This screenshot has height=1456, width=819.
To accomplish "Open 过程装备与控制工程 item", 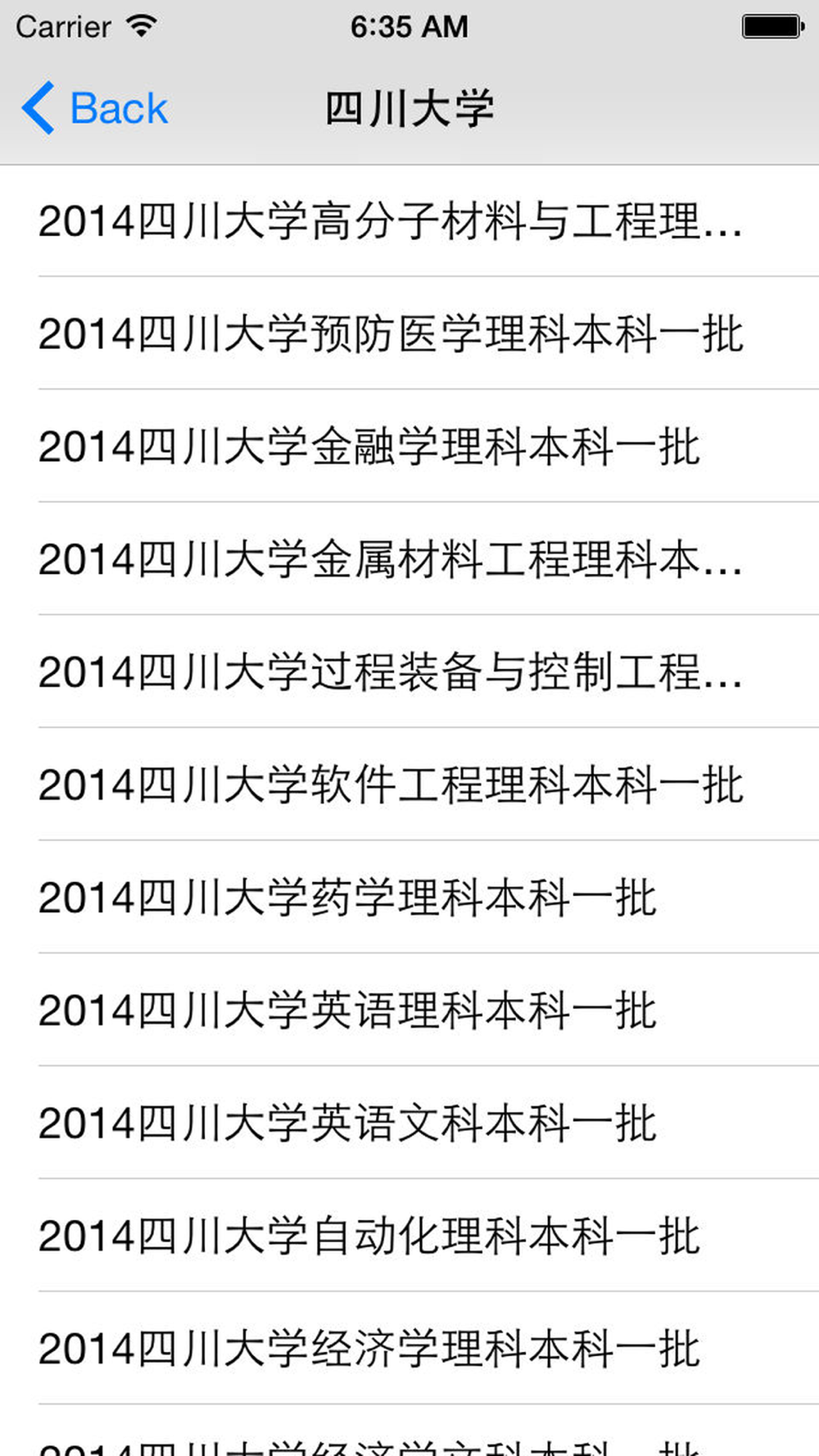I will coord(409,672).
